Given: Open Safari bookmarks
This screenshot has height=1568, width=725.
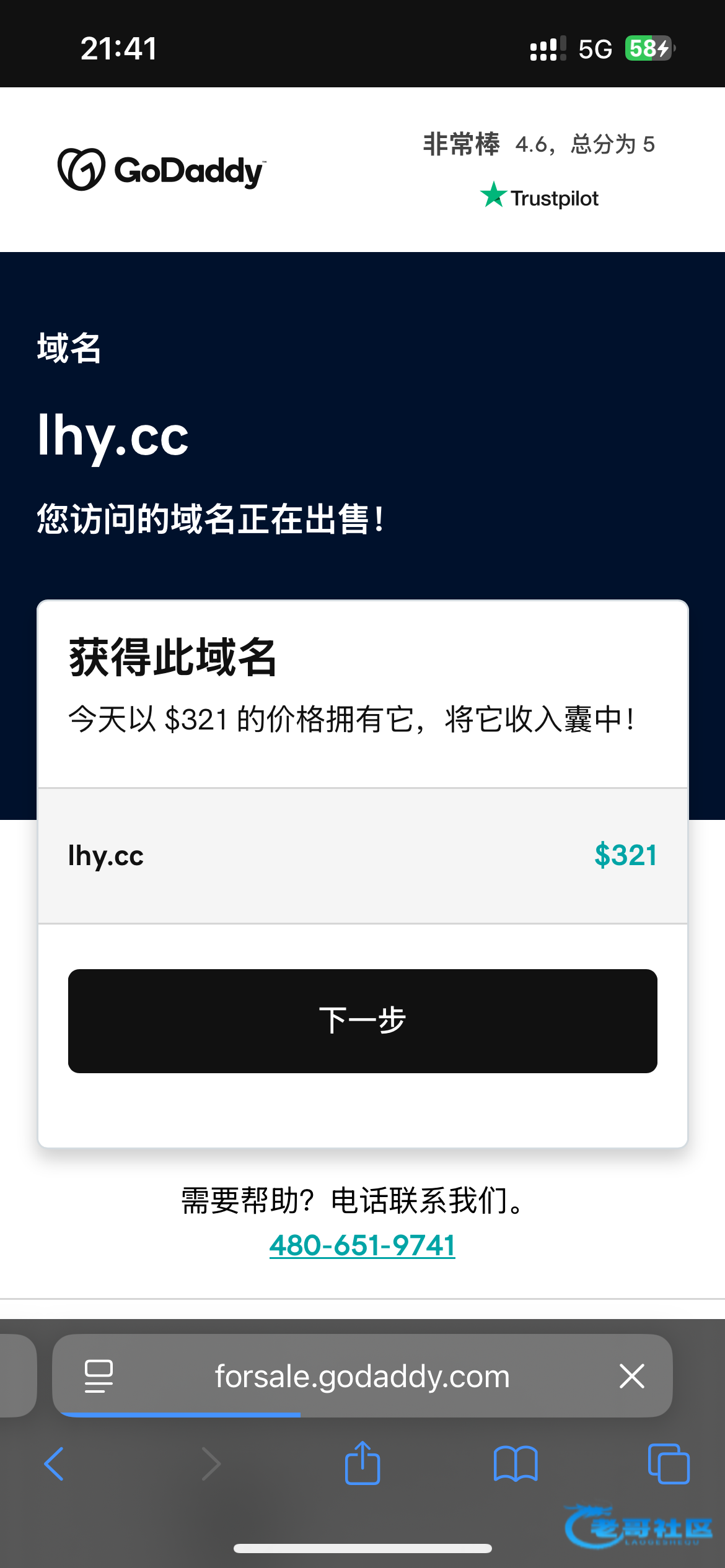Looking at the screenshot, I should pos(516,1464).
